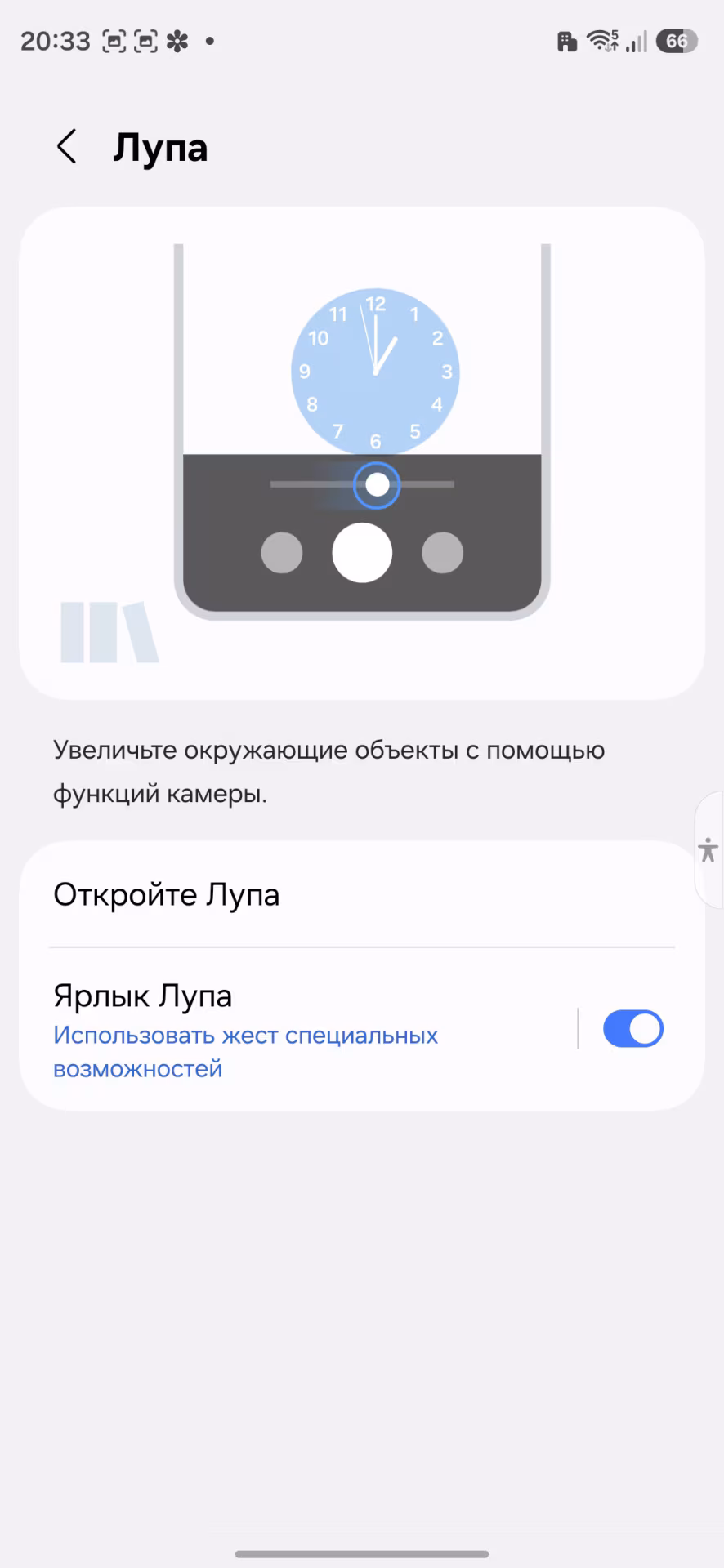Tap the zoom slider knob in the illustration
724x1568 pixels.
pos(377,484)
